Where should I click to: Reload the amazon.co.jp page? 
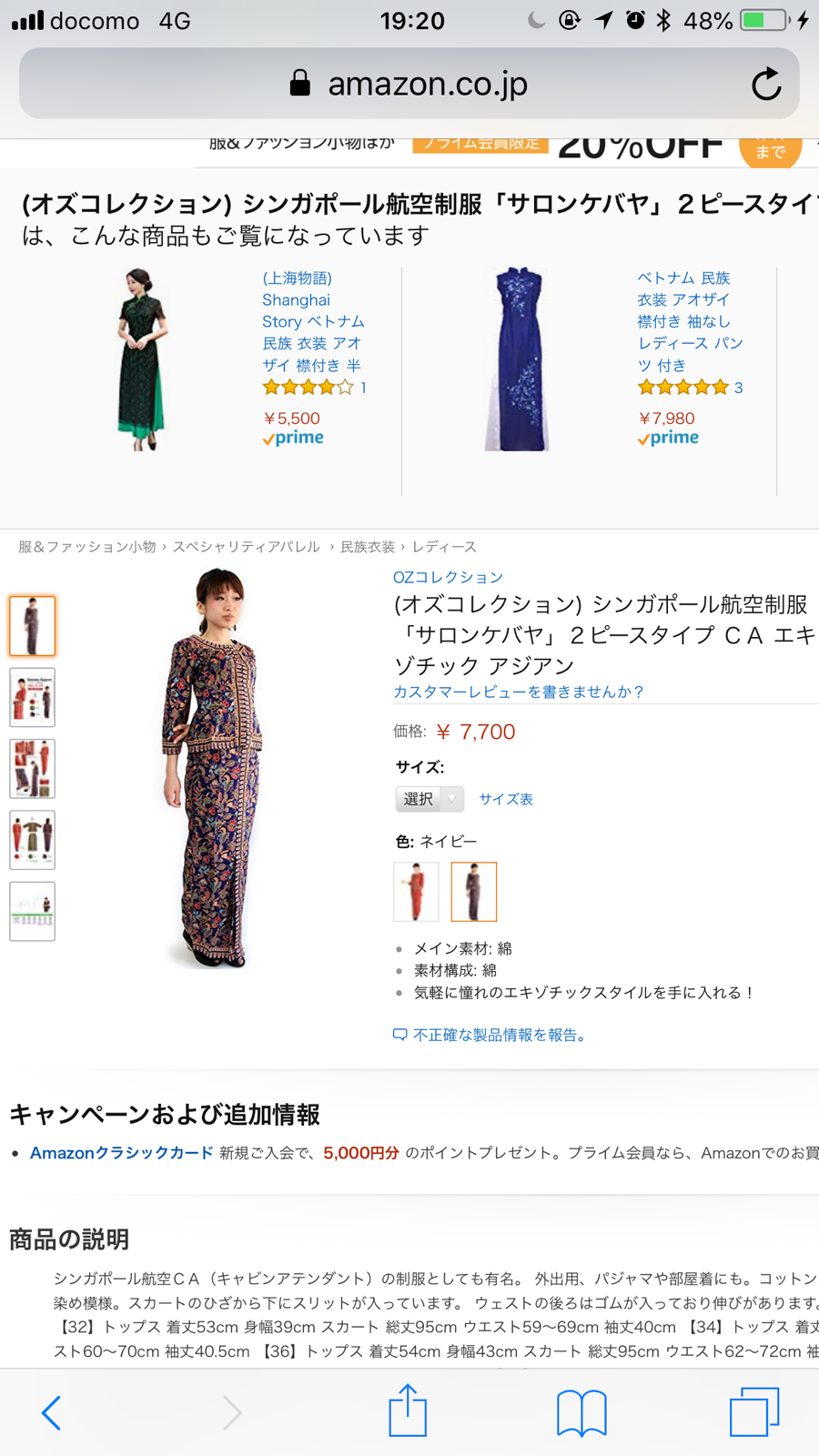tap(766, 85)
